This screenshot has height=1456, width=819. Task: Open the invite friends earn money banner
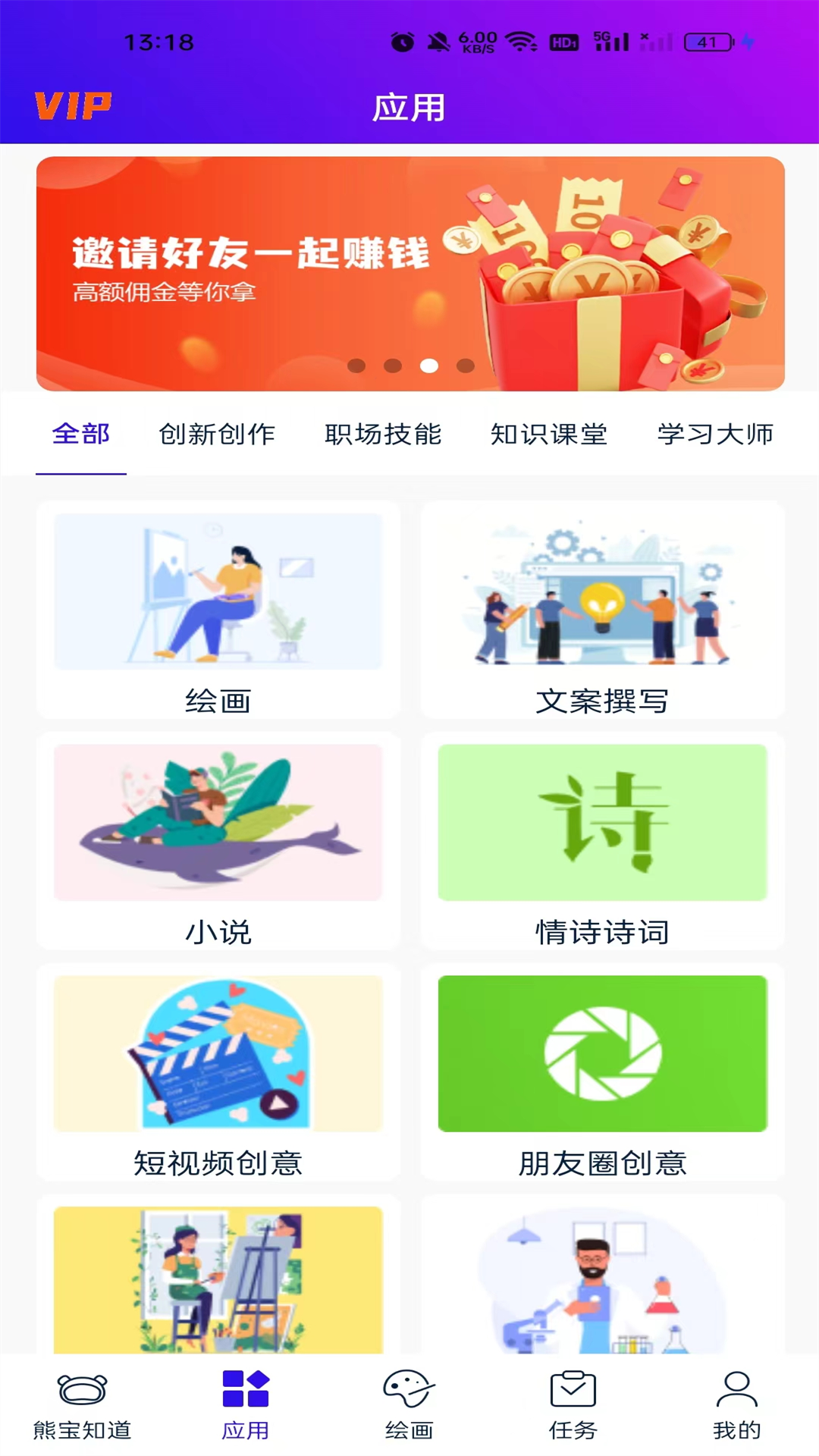[x=409, y=273]
